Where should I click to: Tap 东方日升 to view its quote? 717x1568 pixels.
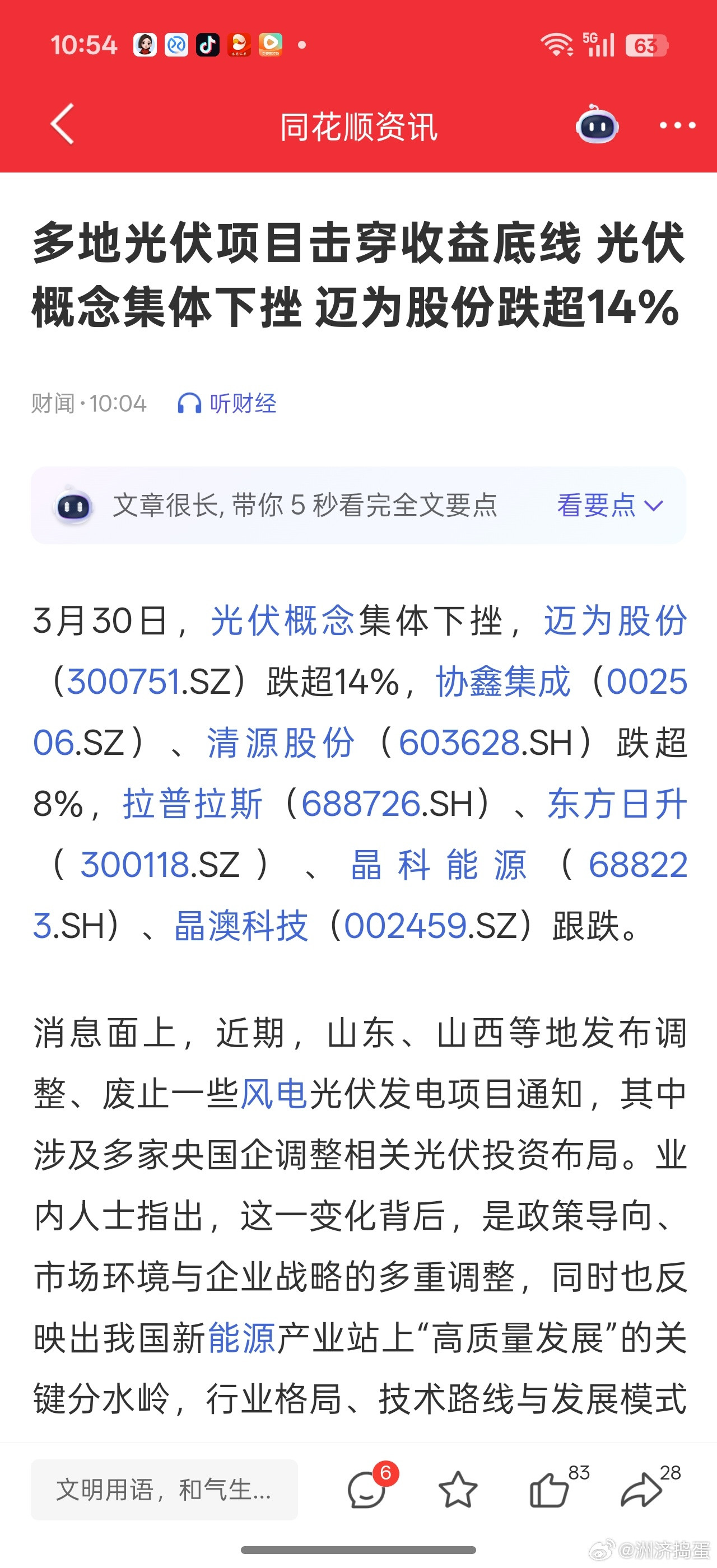tap(618, 802)
